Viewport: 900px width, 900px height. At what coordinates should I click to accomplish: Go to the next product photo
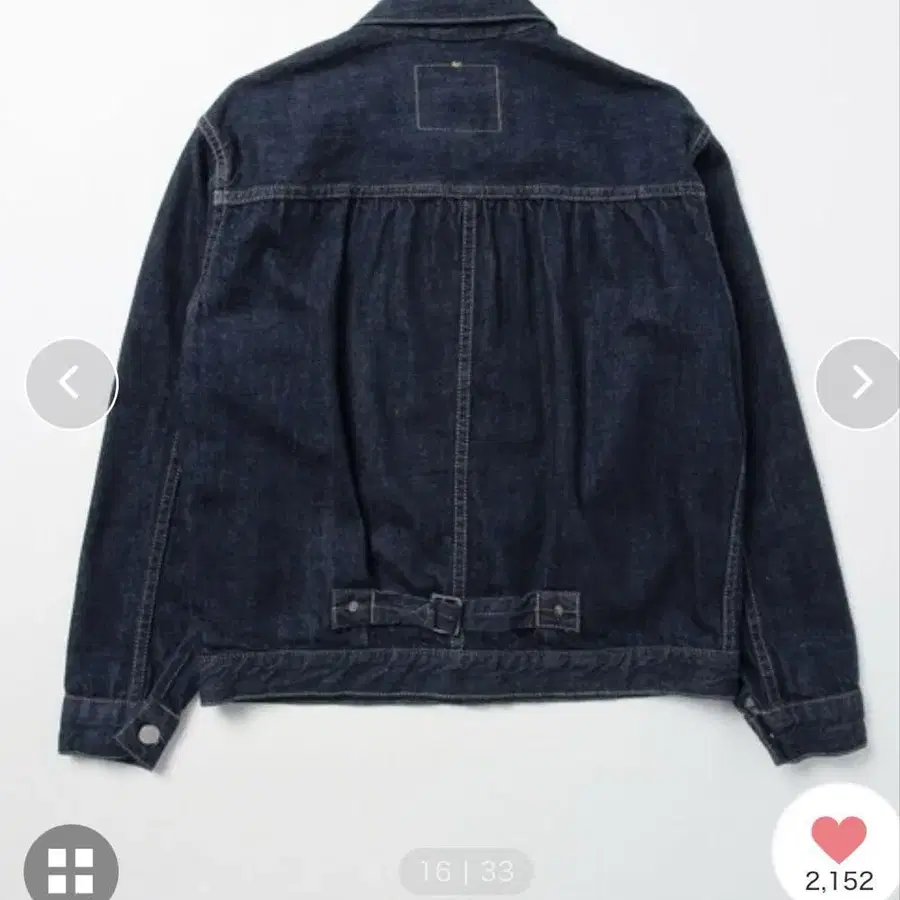[858, 383]
